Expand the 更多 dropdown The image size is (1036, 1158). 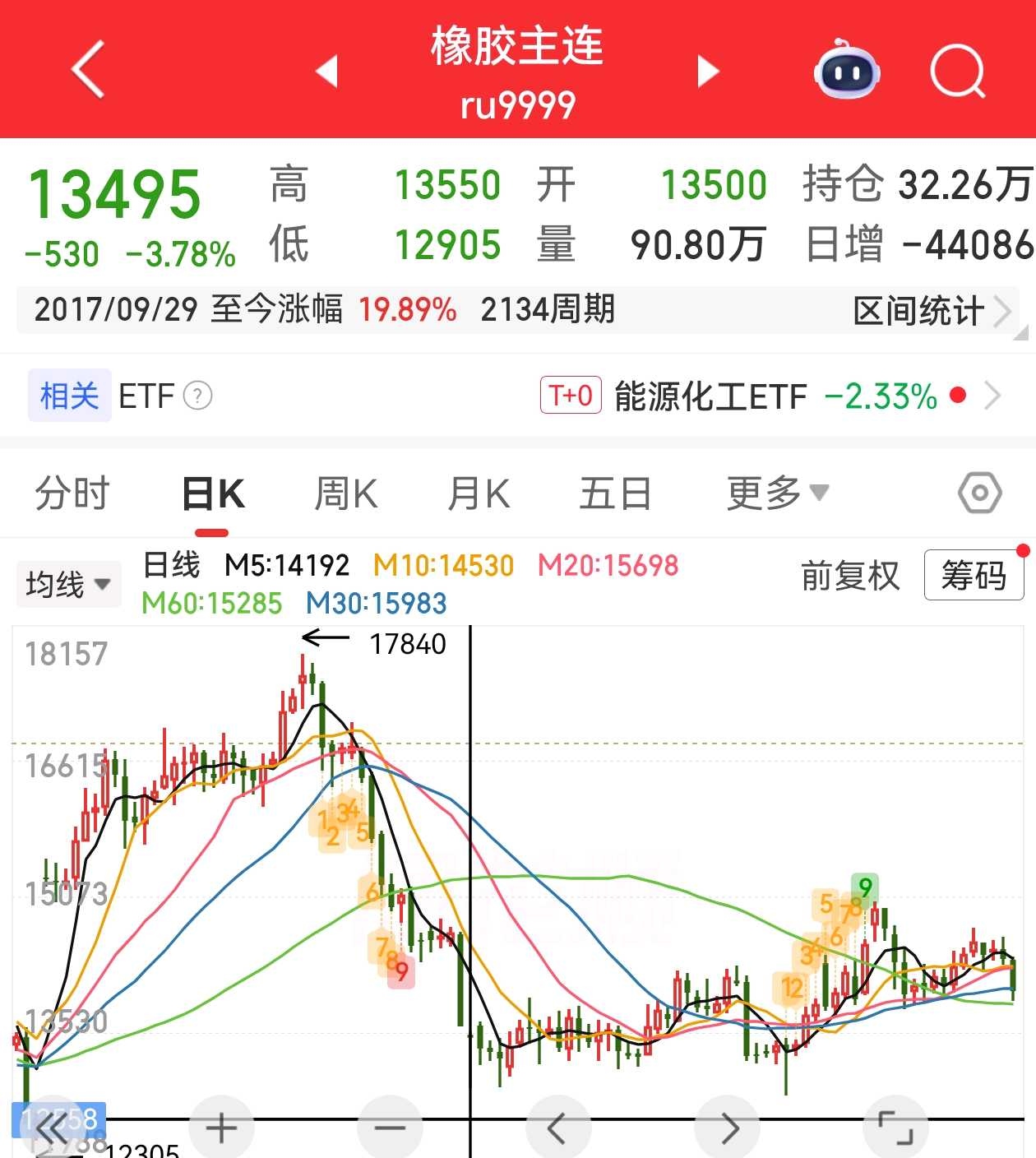coord(777,493)
